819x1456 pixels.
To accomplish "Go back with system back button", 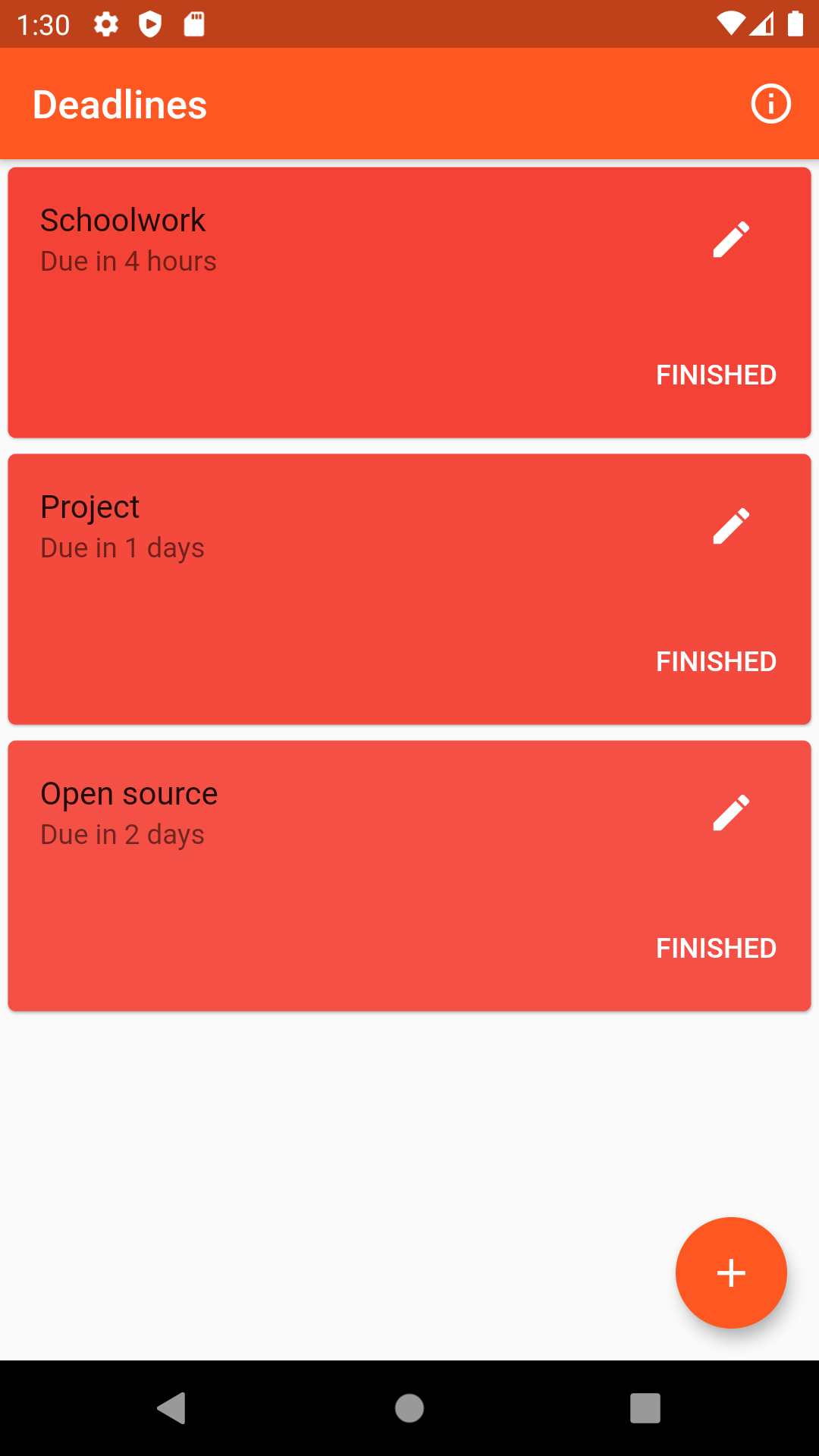I will (x=171, y=1408).
